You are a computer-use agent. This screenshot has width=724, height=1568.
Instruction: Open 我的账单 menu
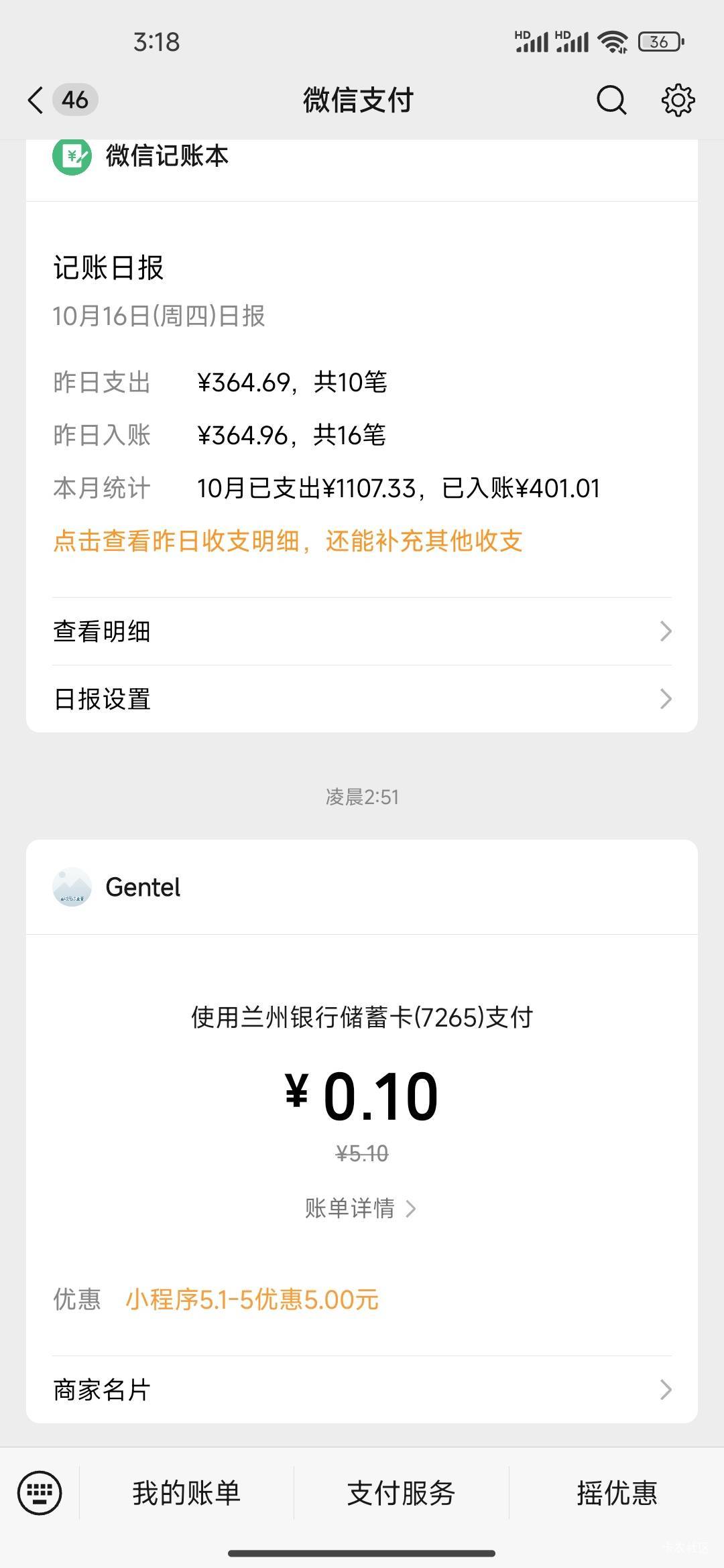point(186,1493)
